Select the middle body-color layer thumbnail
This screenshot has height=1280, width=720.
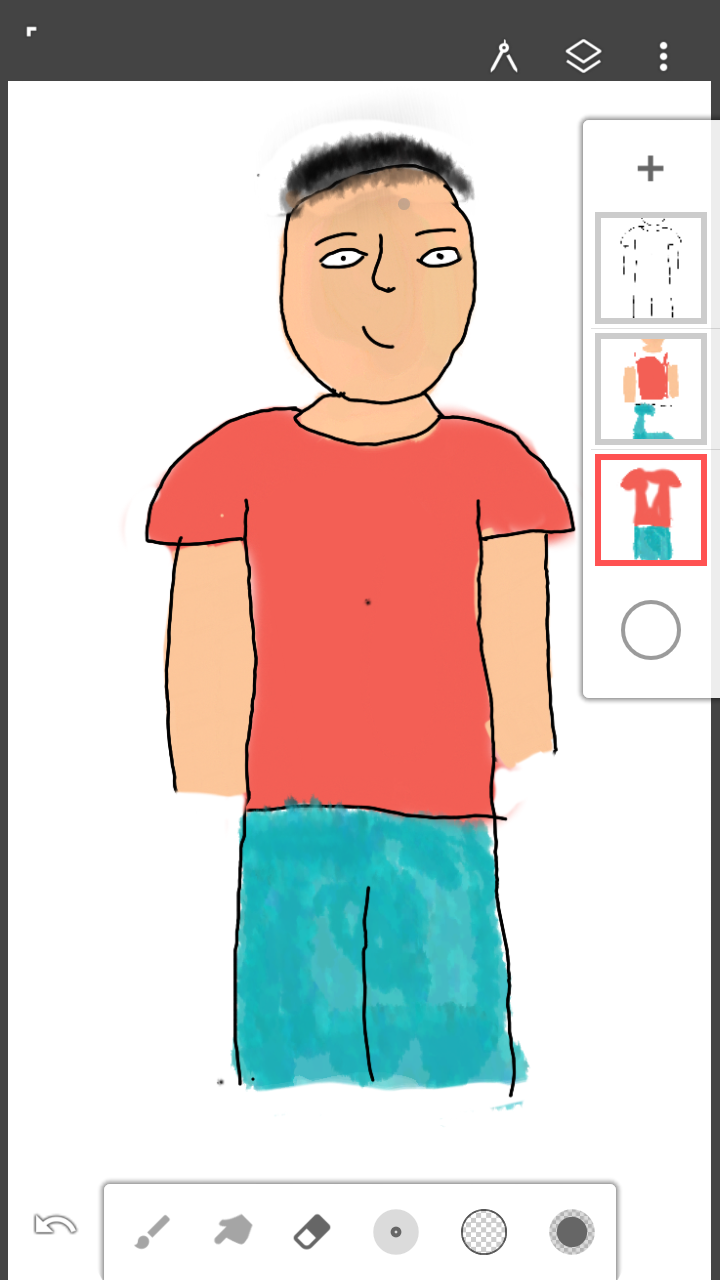[650, 388]
